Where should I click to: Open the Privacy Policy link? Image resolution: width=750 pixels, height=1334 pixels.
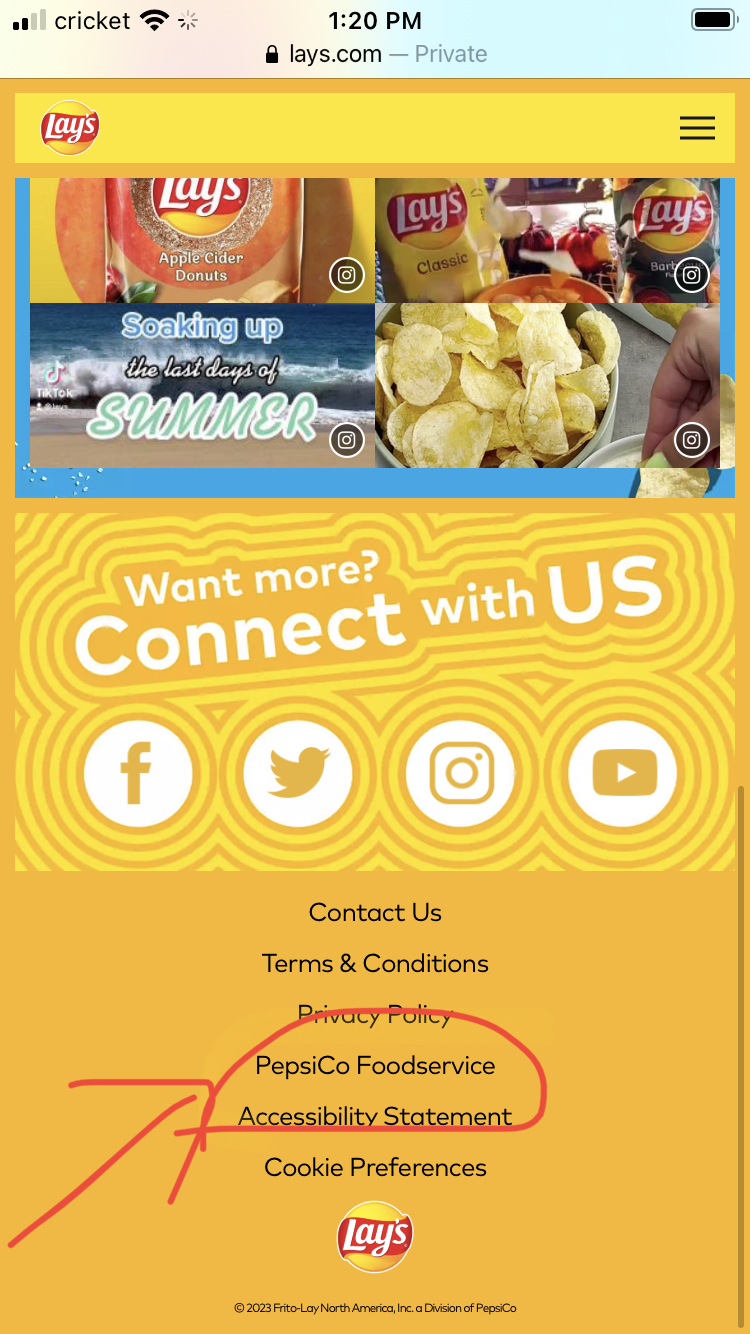(375, 1014)
